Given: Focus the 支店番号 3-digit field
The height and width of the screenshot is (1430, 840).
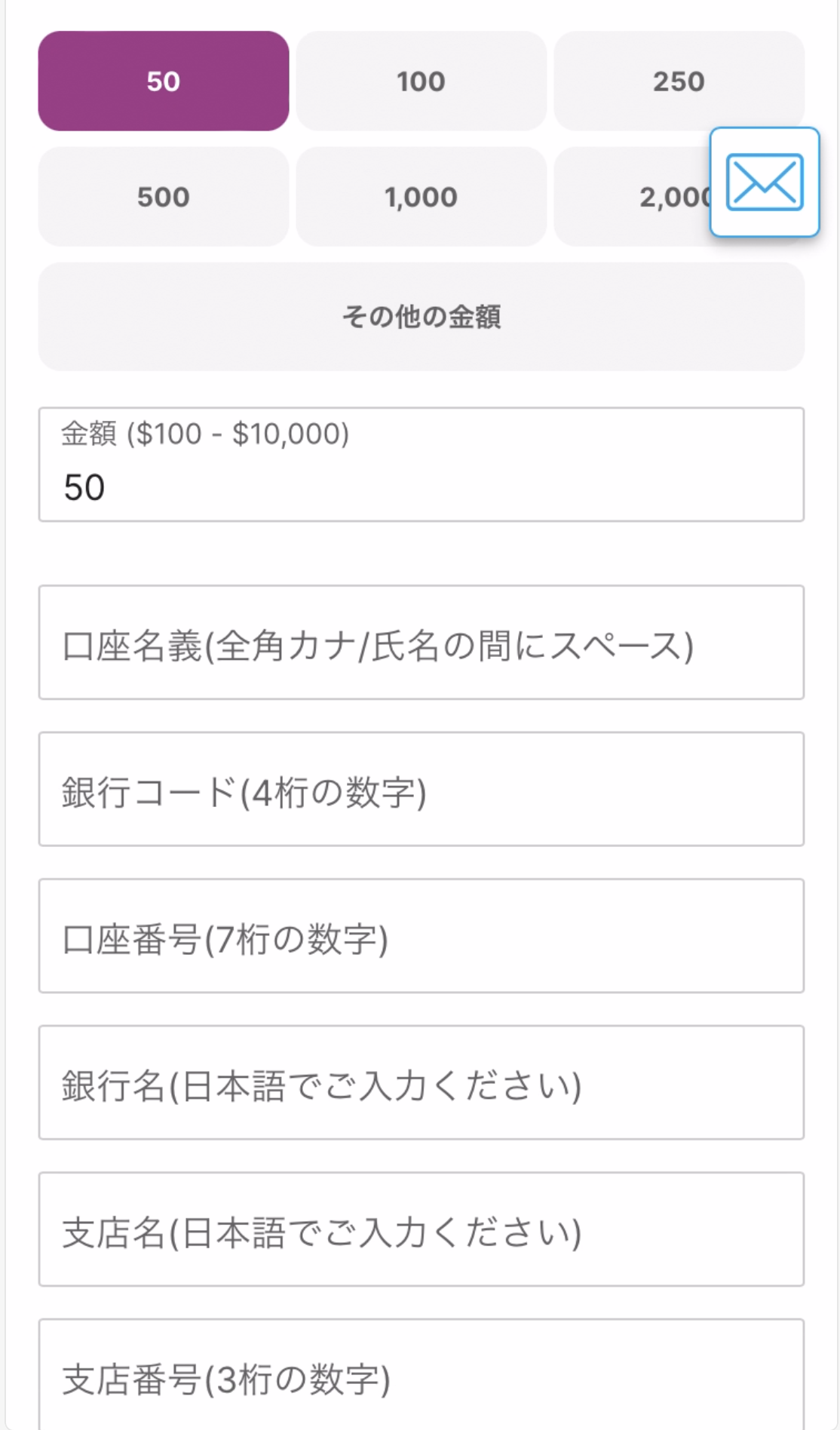Looking at the screenshot, I should [x=422, y=1374].
